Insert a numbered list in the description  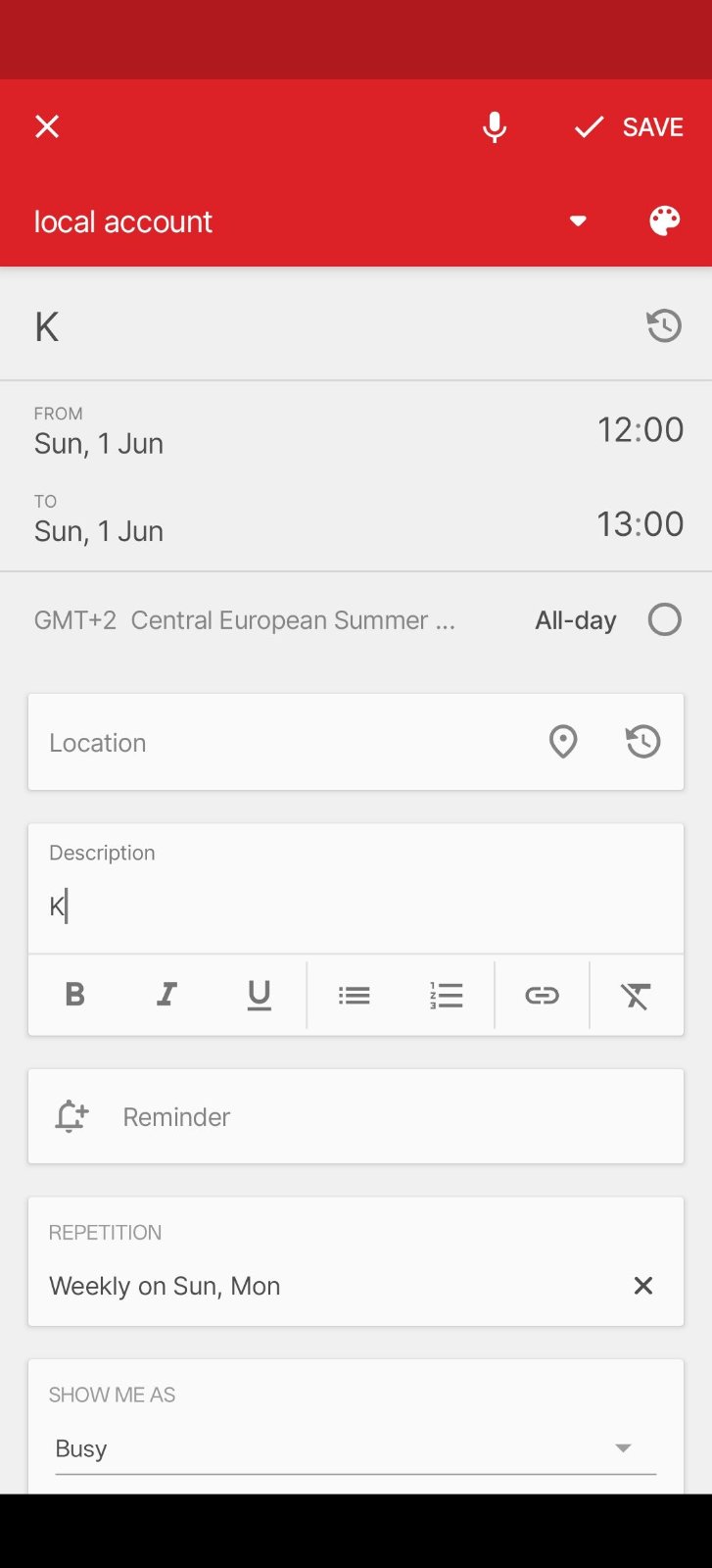(447, 996)
